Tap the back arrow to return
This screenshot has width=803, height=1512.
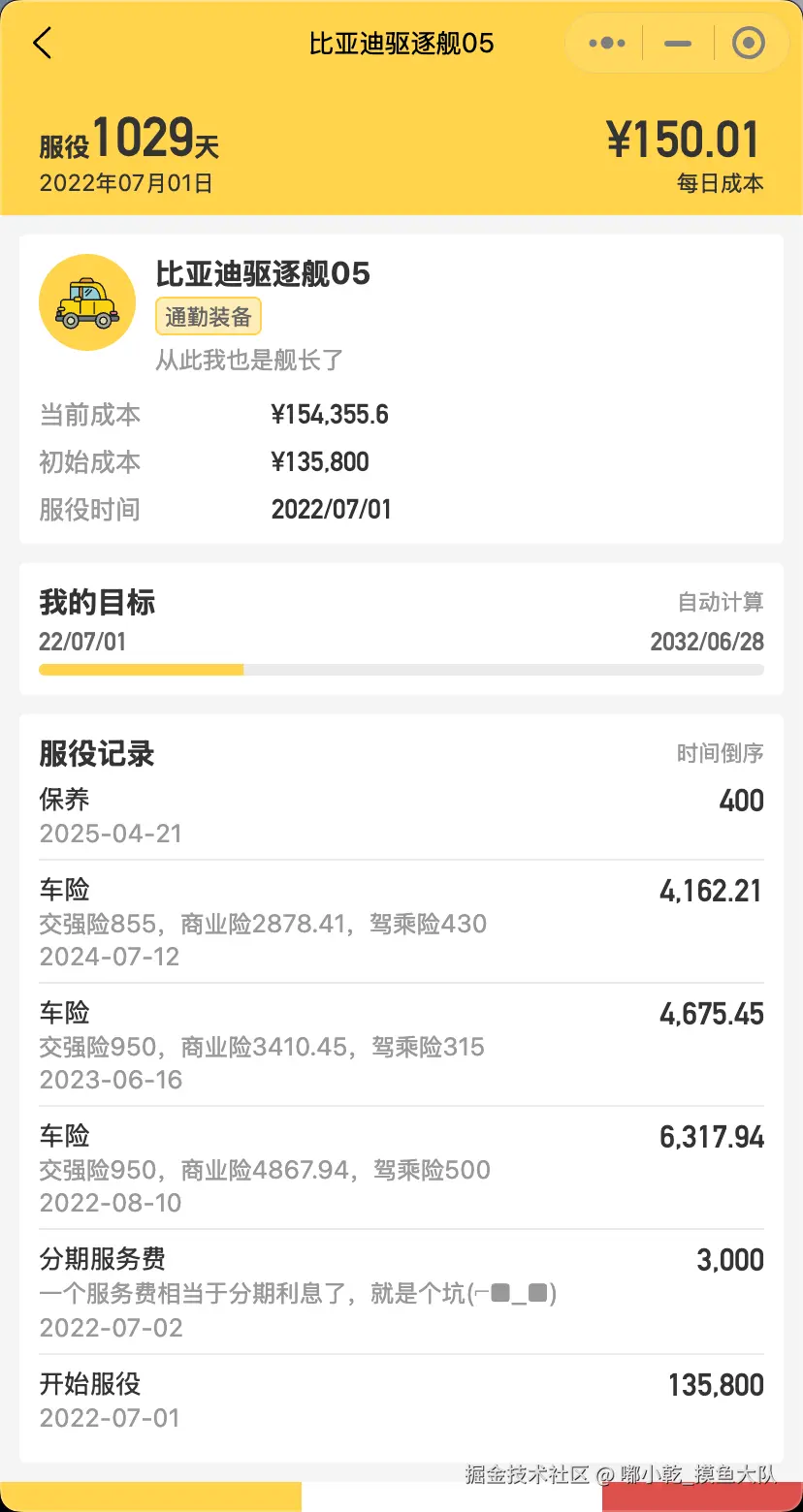tap(43, 43)
